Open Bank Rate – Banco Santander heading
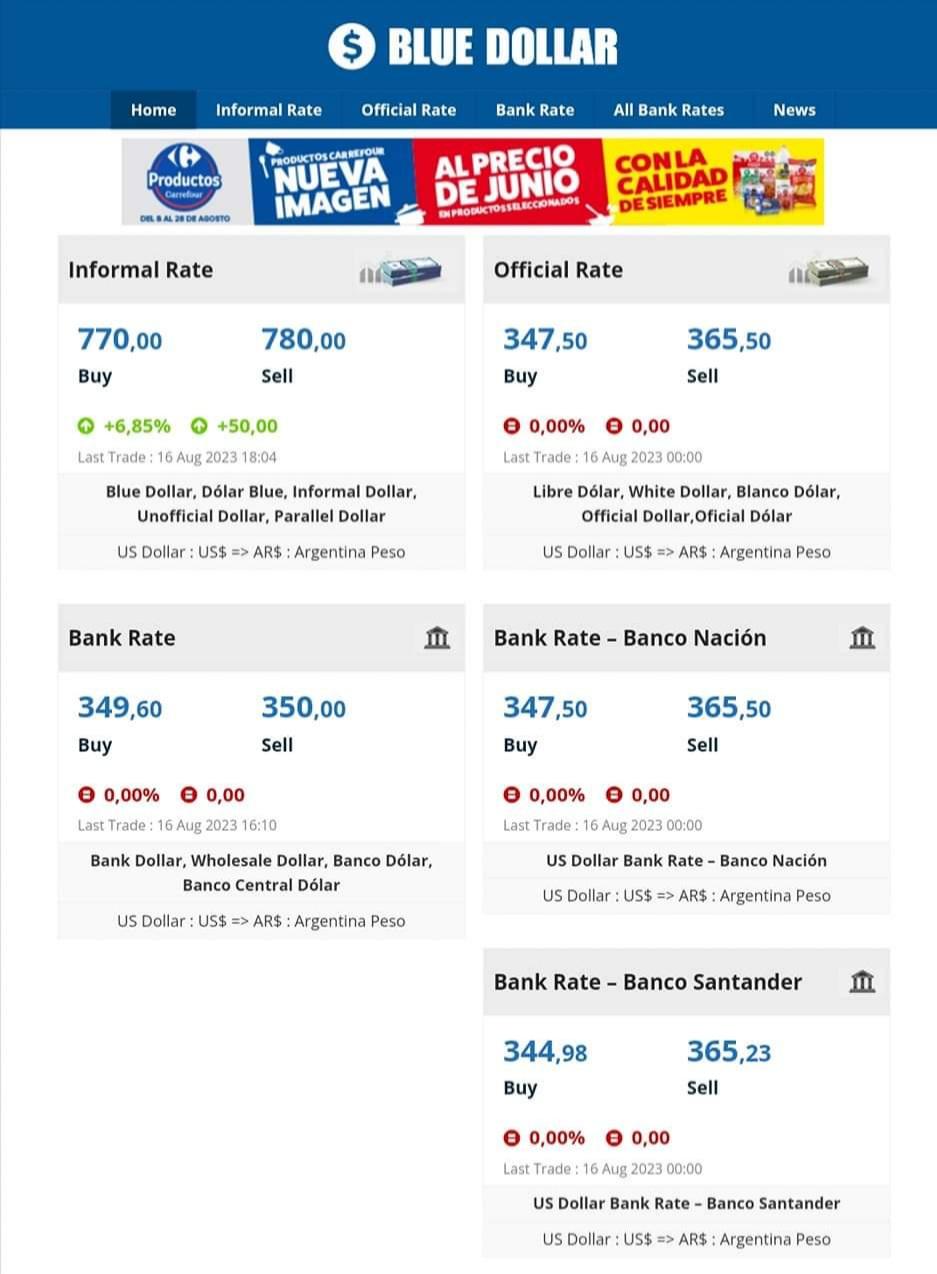This screenshot has height=1274, width=937. point(647,982)
